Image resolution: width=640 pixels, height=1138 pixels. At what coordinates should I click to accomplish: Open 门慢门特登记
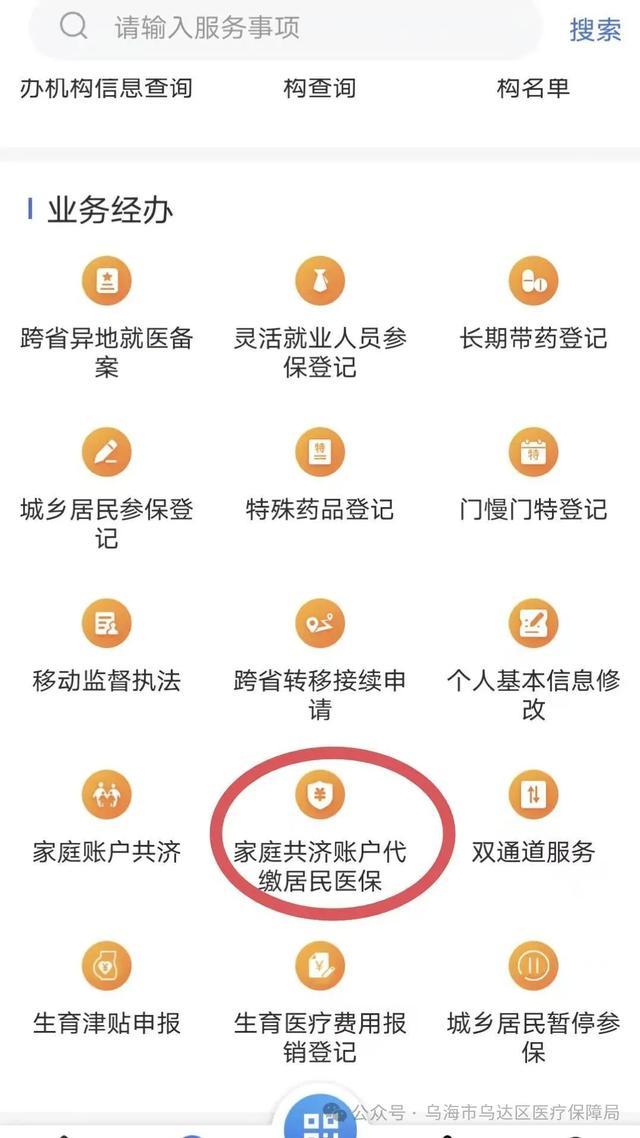click(533, 475)
